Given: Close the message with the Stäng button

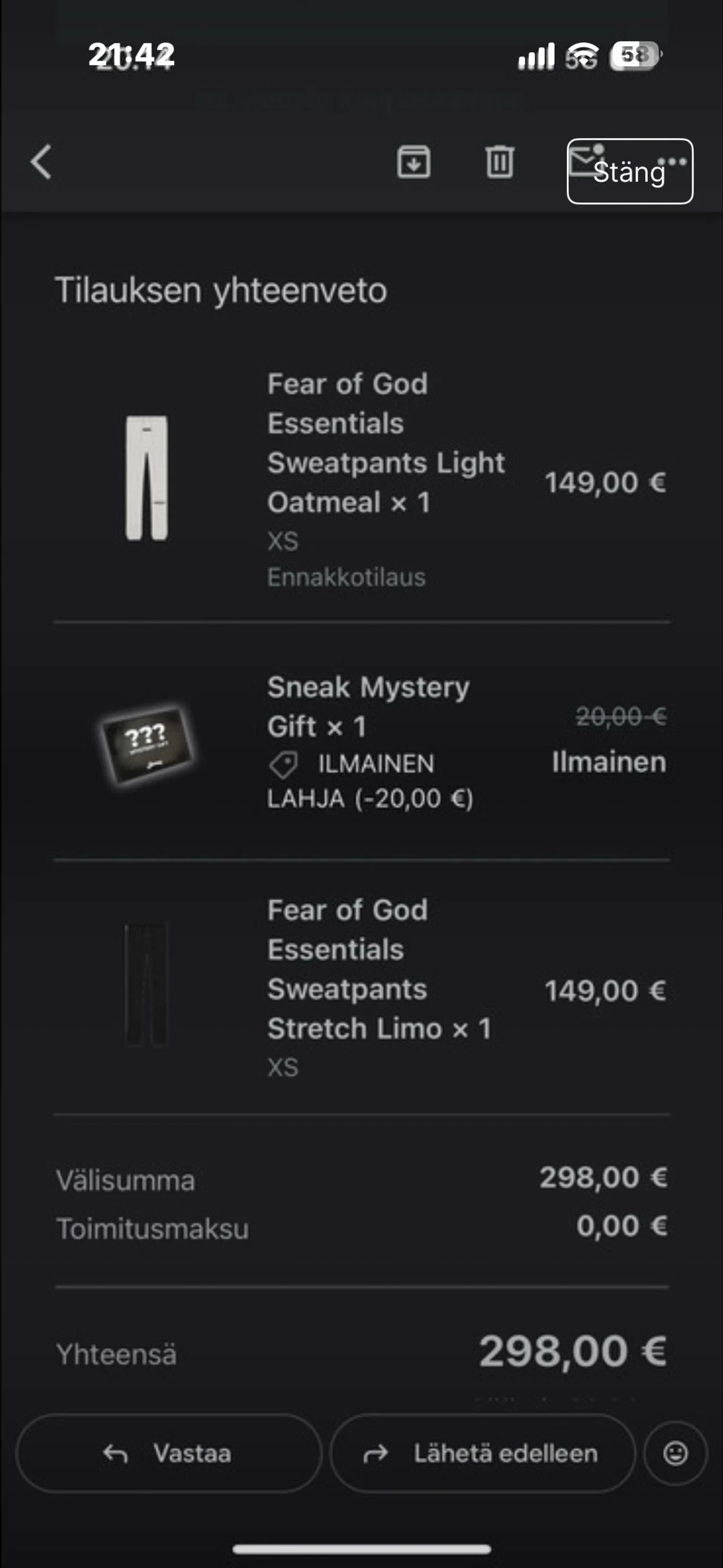Looking at the screenshot, I should tap(630, 172).
